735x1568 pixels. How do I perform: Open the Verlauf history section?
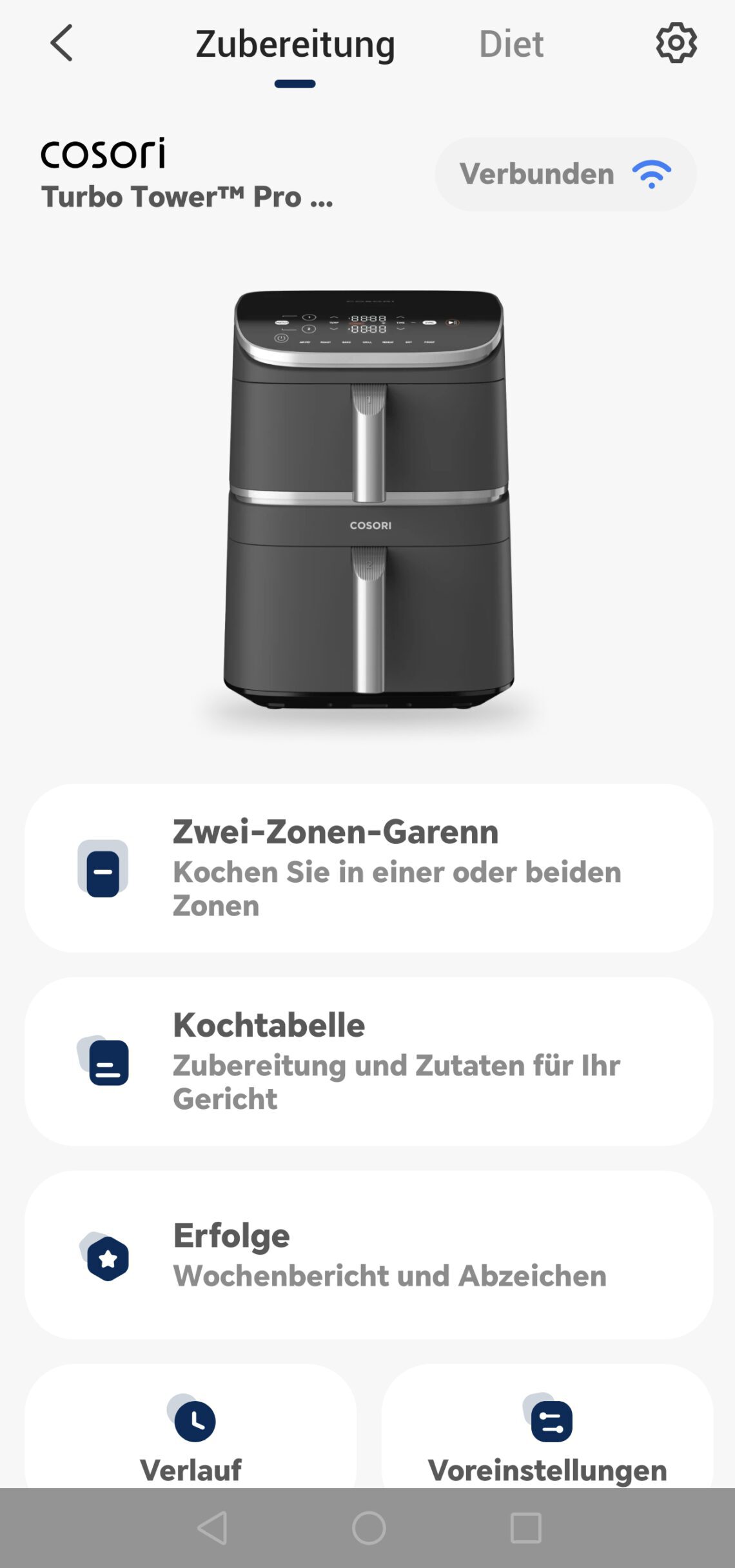point(192,1451)
